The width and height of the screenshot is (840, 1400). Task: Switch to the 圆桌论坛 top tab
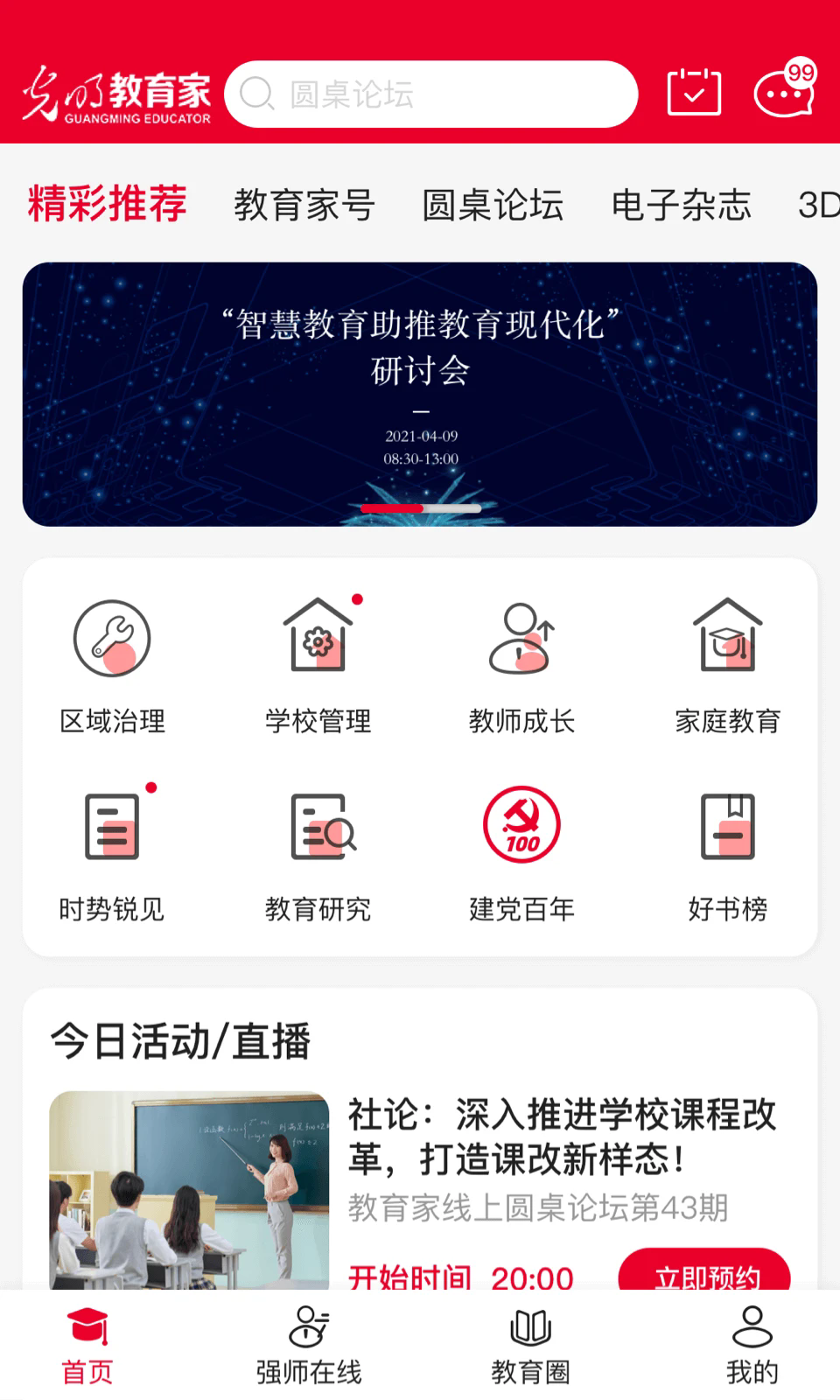[493, 206]
